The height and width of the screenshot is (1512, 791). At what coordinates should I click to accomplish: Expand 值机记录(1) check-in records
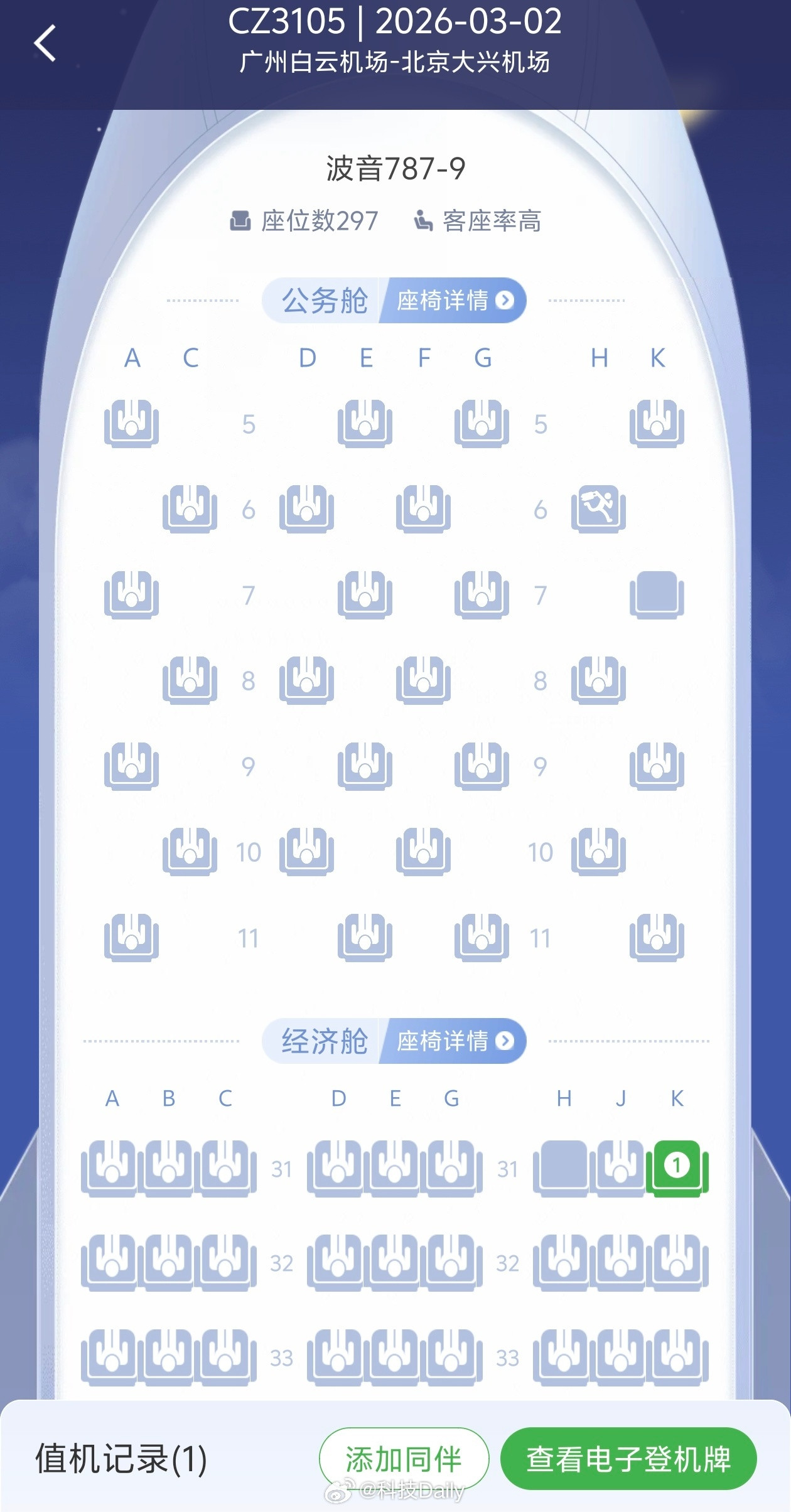(x=121, y=1458)
